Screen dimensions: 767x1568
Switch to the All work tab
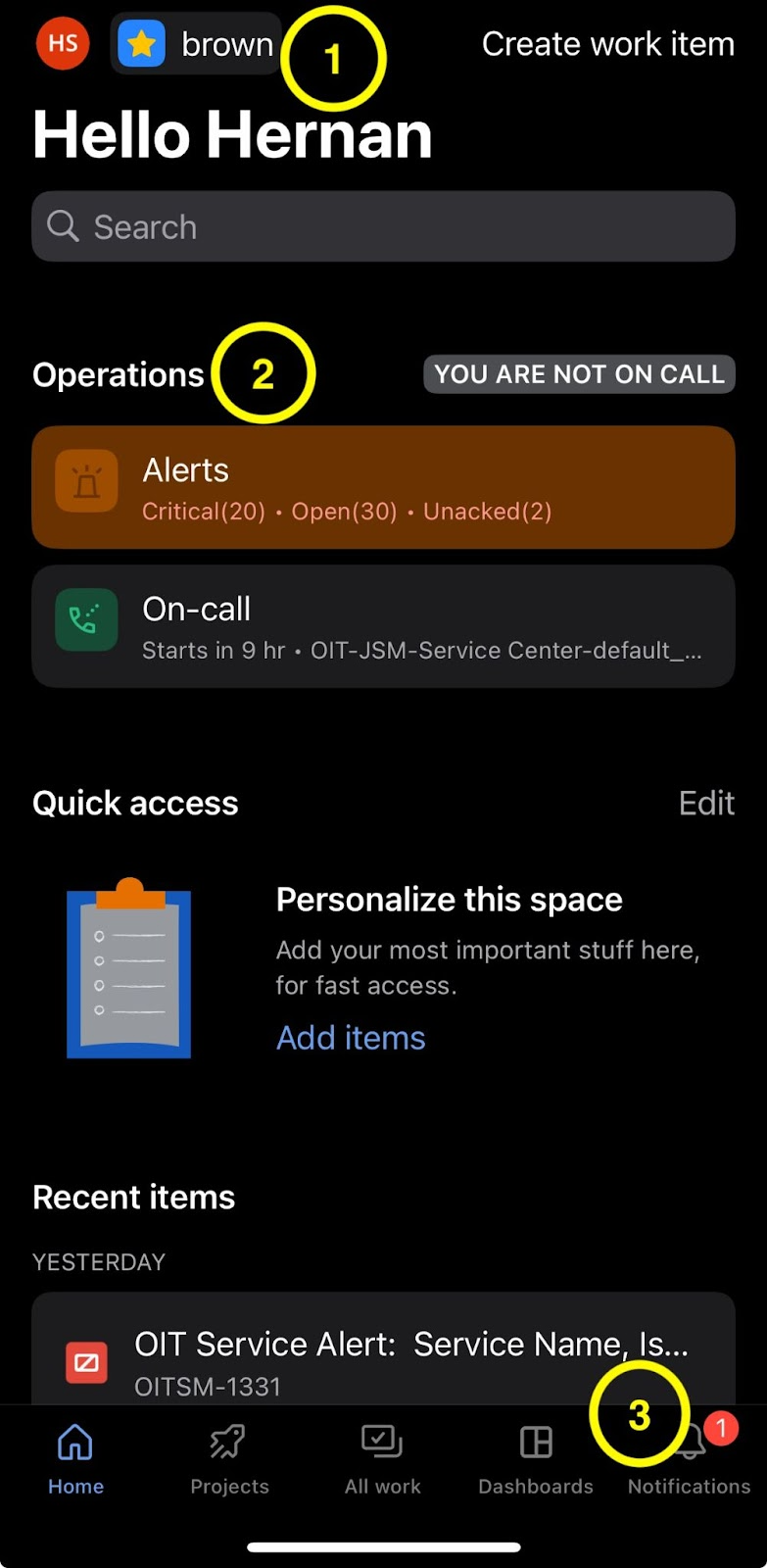[x=382, y=1459]
